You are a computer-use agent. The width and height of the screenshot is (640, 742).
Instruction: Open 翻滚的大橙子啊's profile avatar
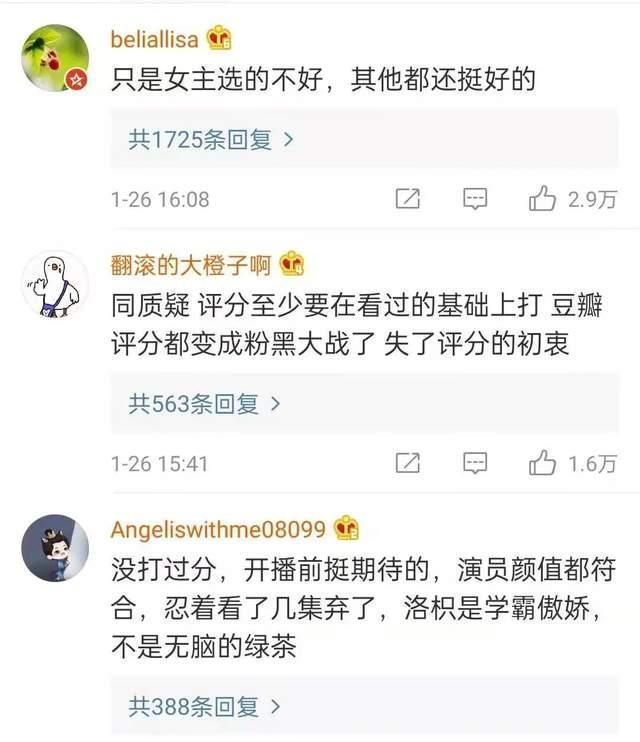pos(54,285)
